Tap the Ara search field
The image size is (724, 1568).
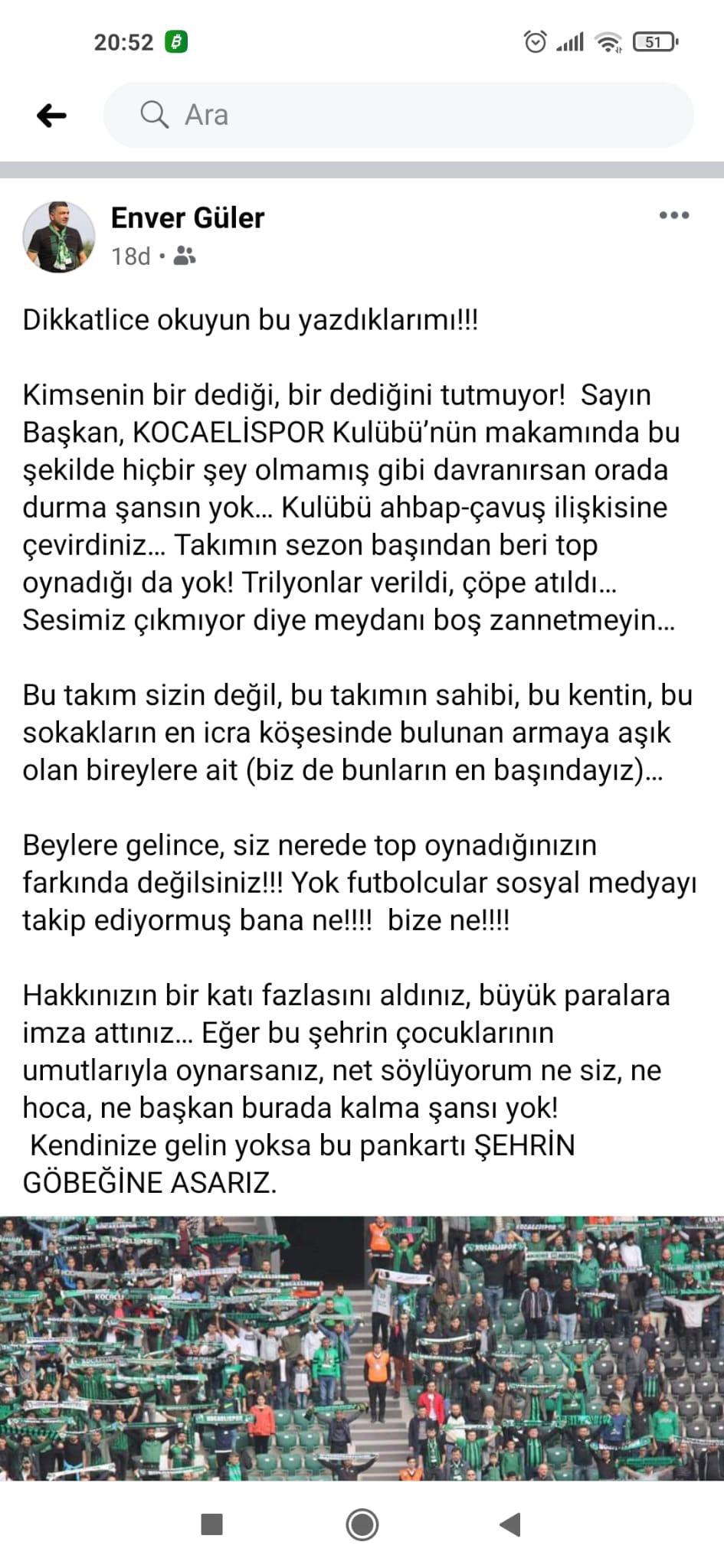tap(398, 115)
